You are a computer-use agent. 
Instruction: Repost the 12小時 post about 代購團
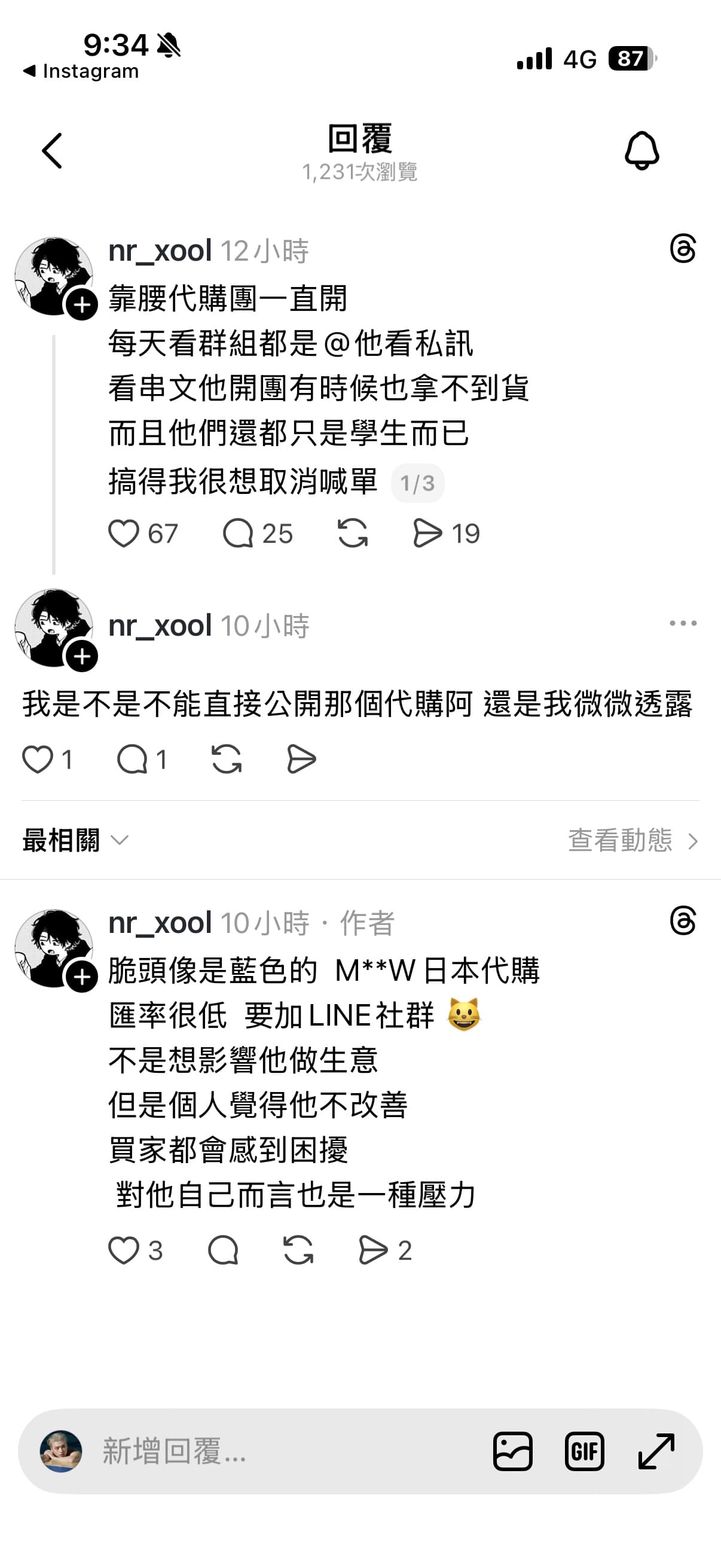(x=353, y=534)
